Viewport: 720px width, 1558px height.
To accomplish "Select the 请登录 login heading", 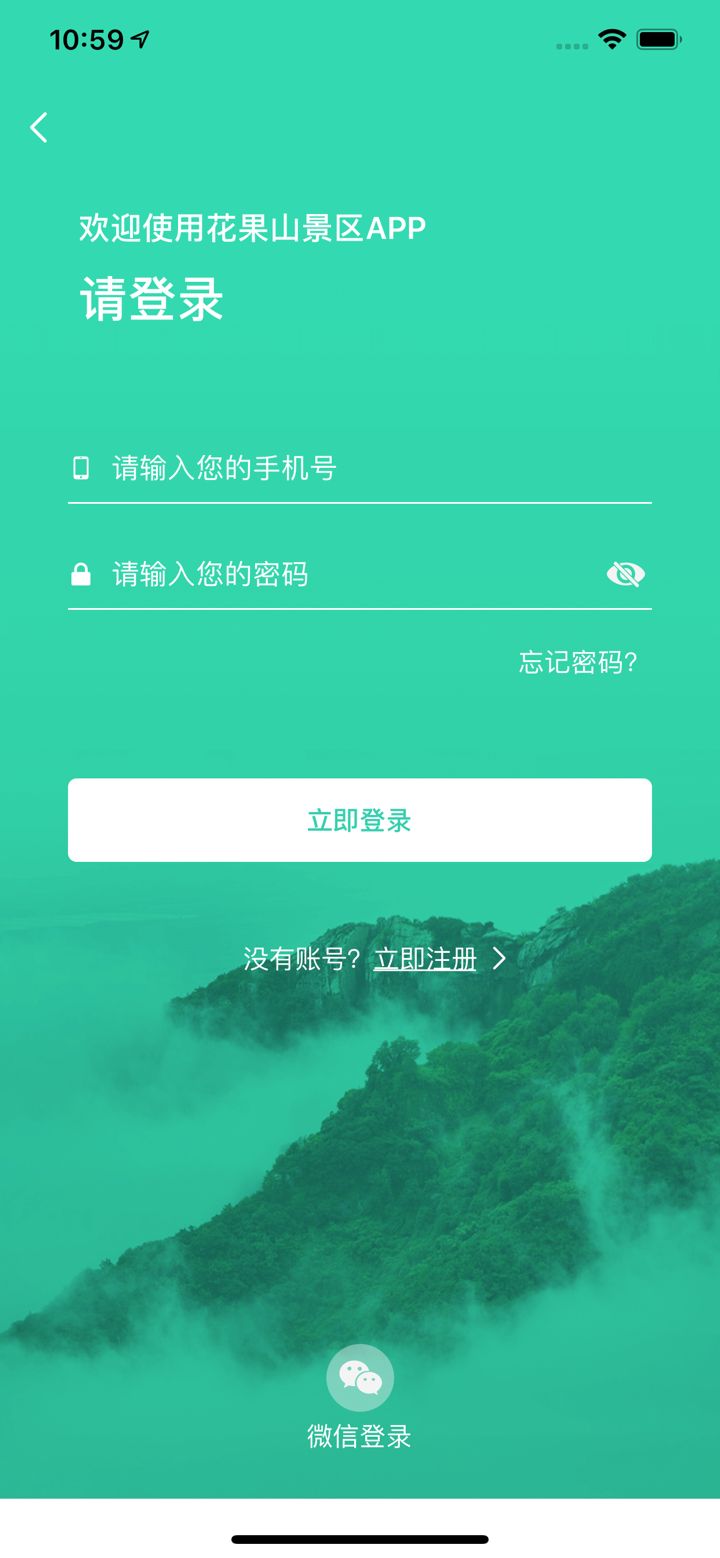I will tap(150, 297).
